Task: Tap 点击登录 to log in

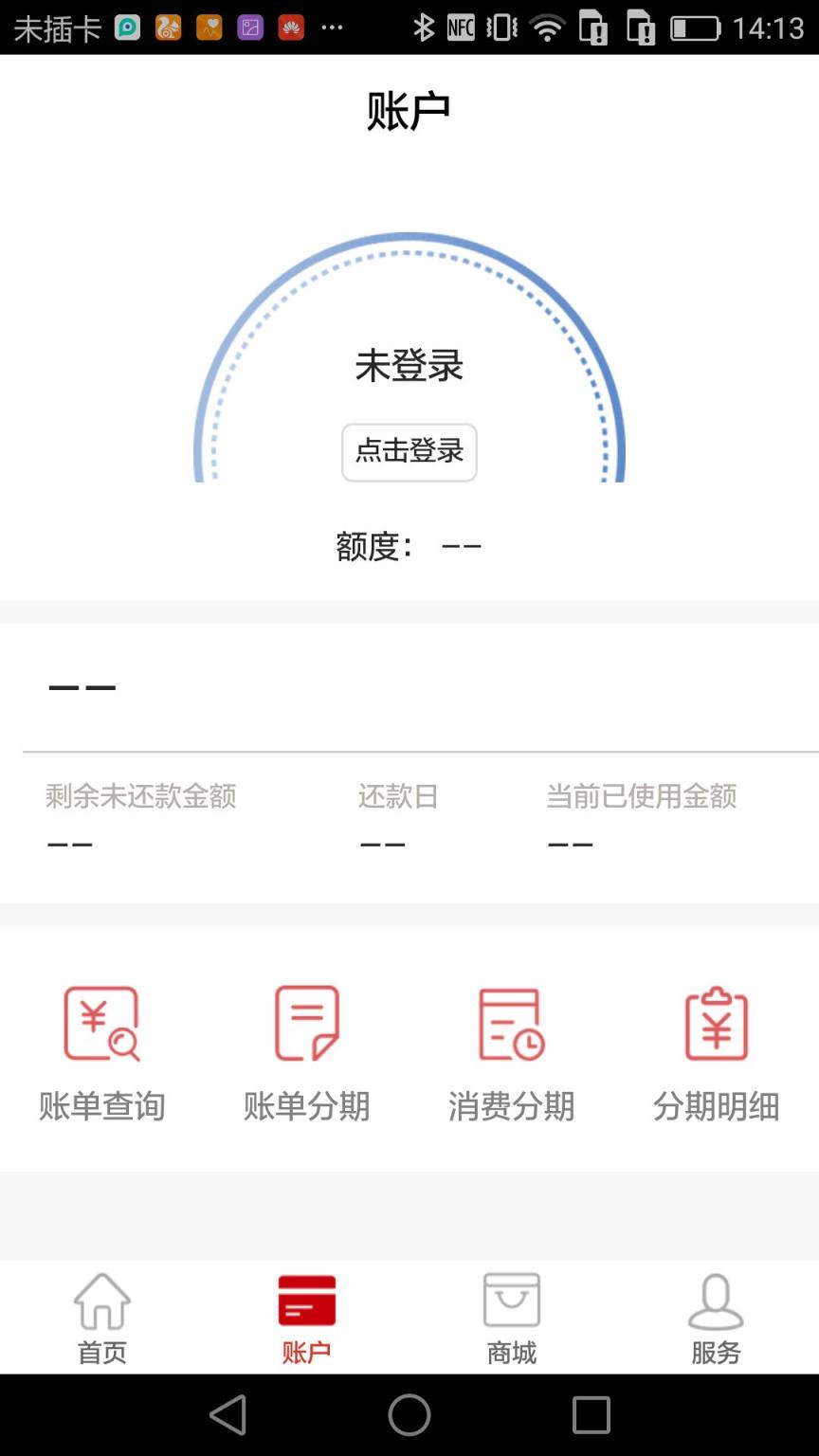Action: click(x=409, y=453)
